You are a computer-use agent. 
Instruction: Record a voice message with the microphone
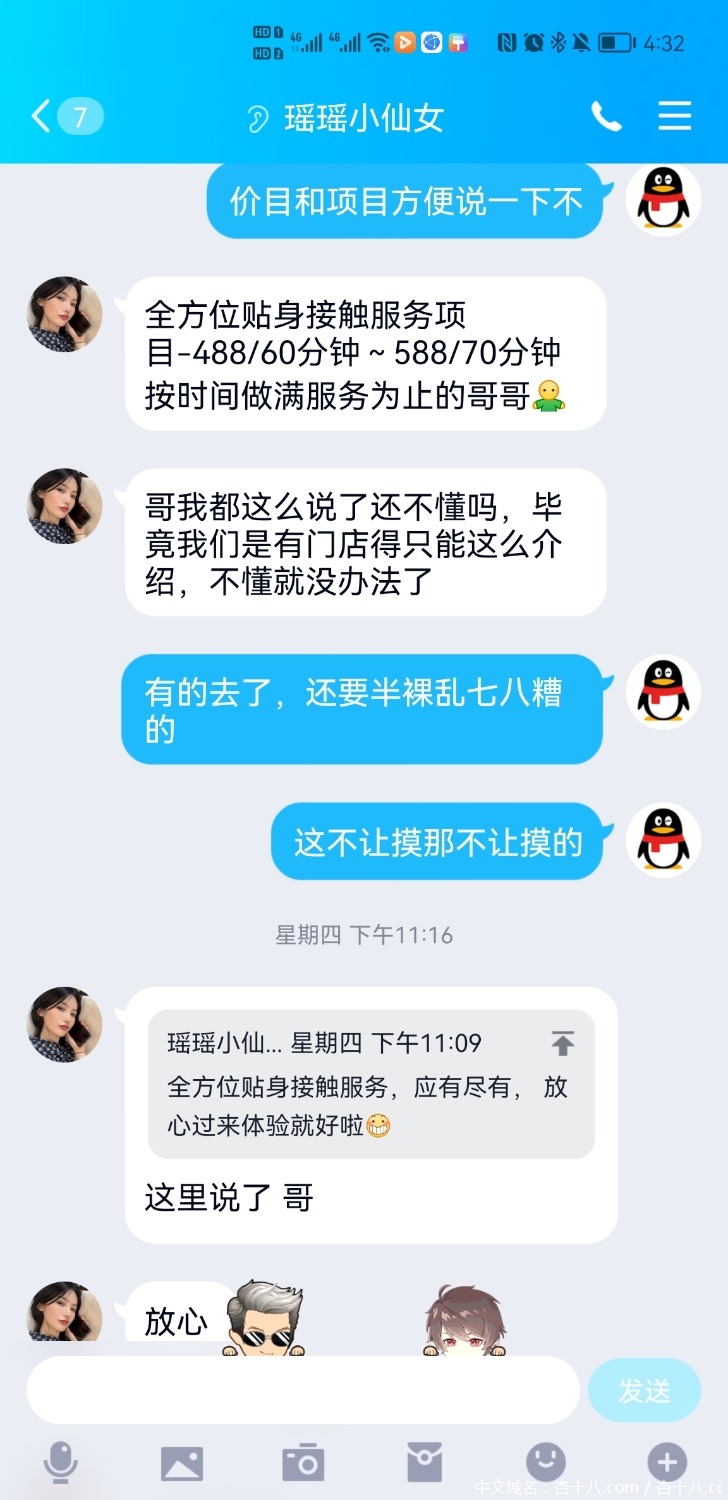coord(61,1463)
